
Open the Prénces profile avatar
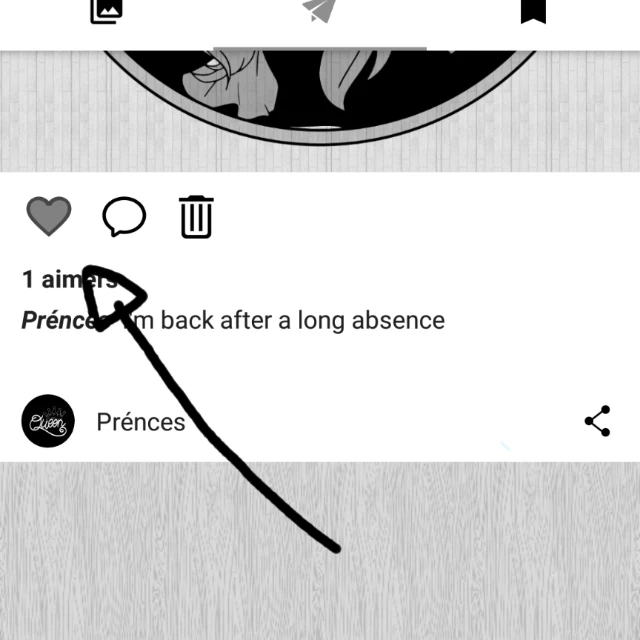click(48, 421)
